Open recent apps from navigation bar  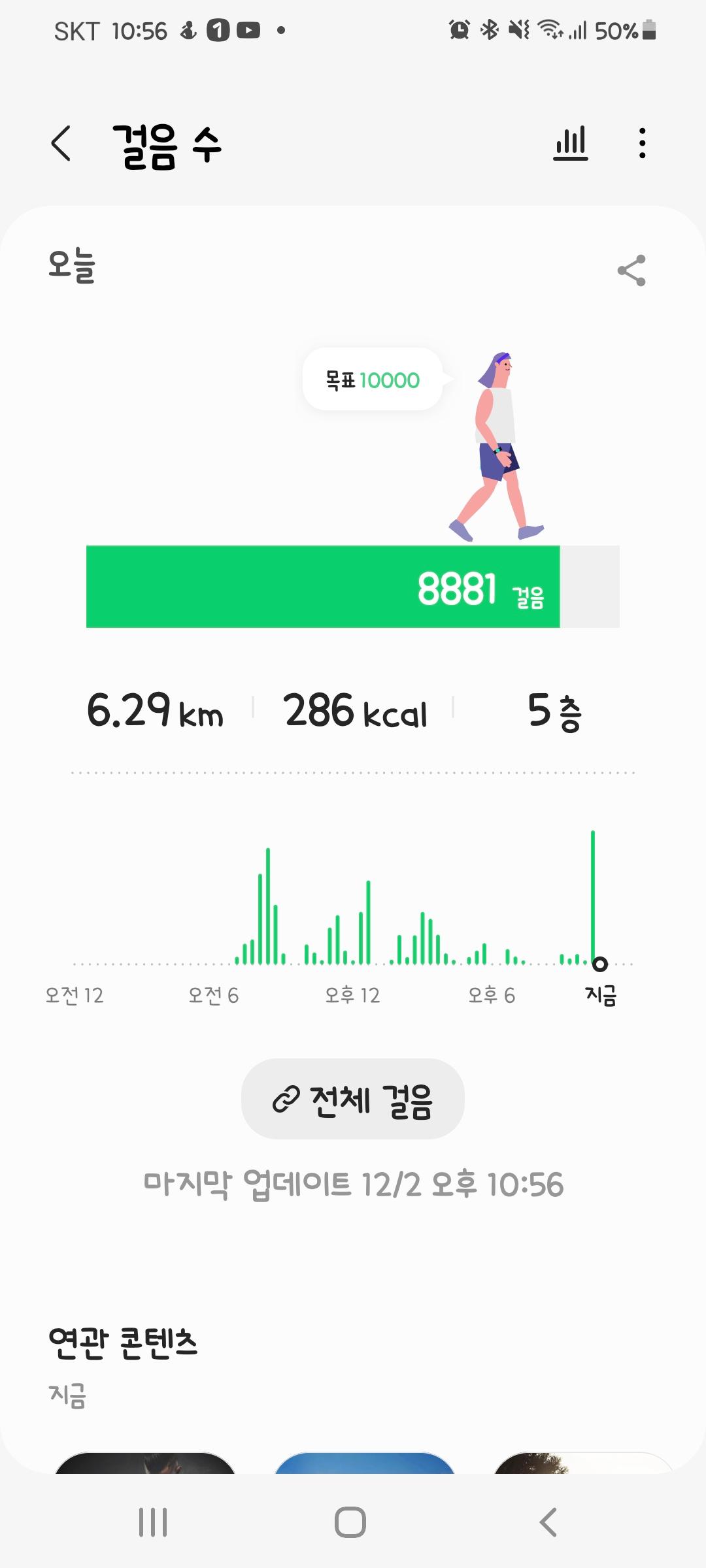[153, 1522]
